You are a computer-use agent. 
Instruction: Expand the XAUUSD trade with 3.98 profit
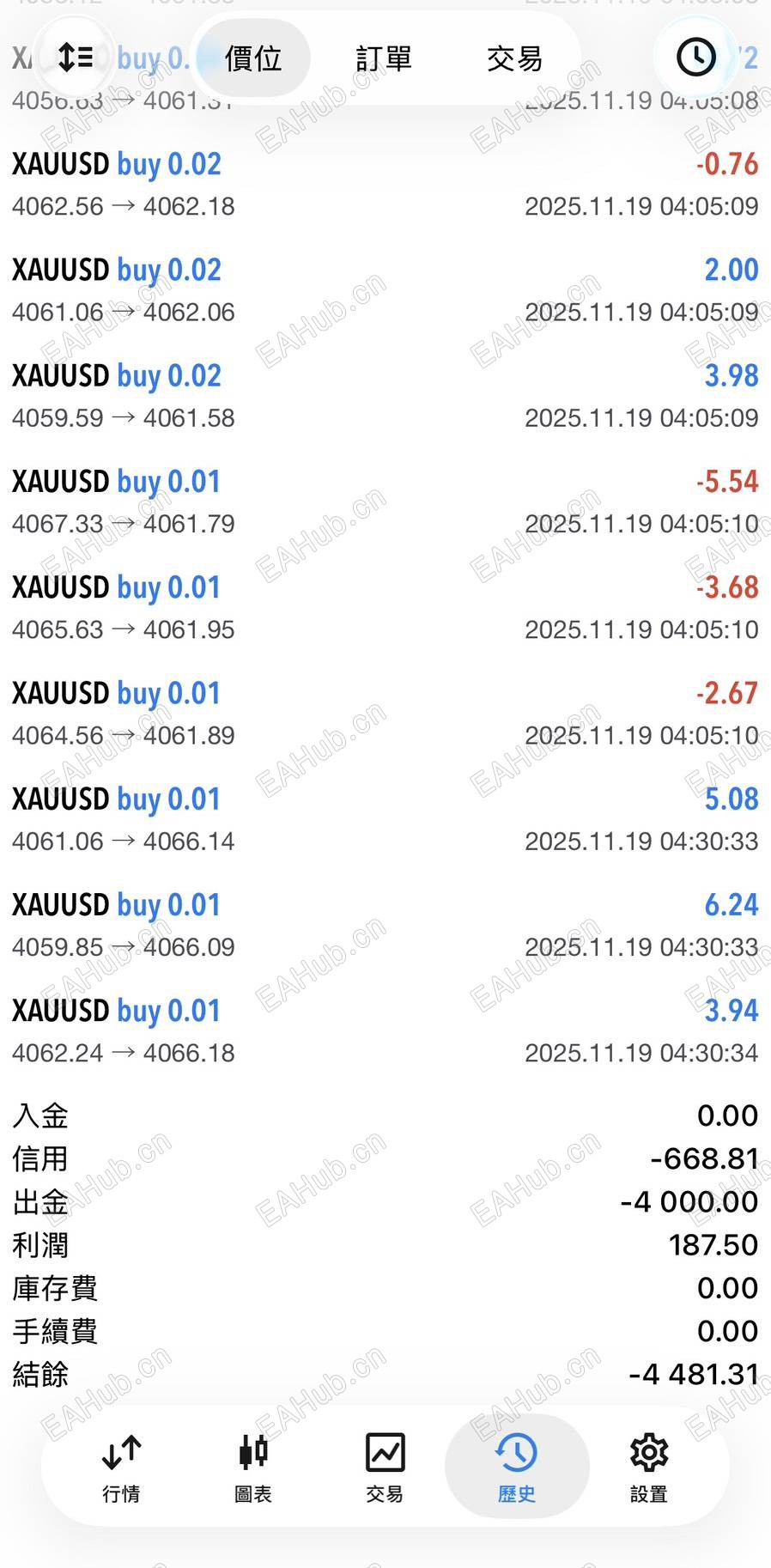tap(385, 396)
